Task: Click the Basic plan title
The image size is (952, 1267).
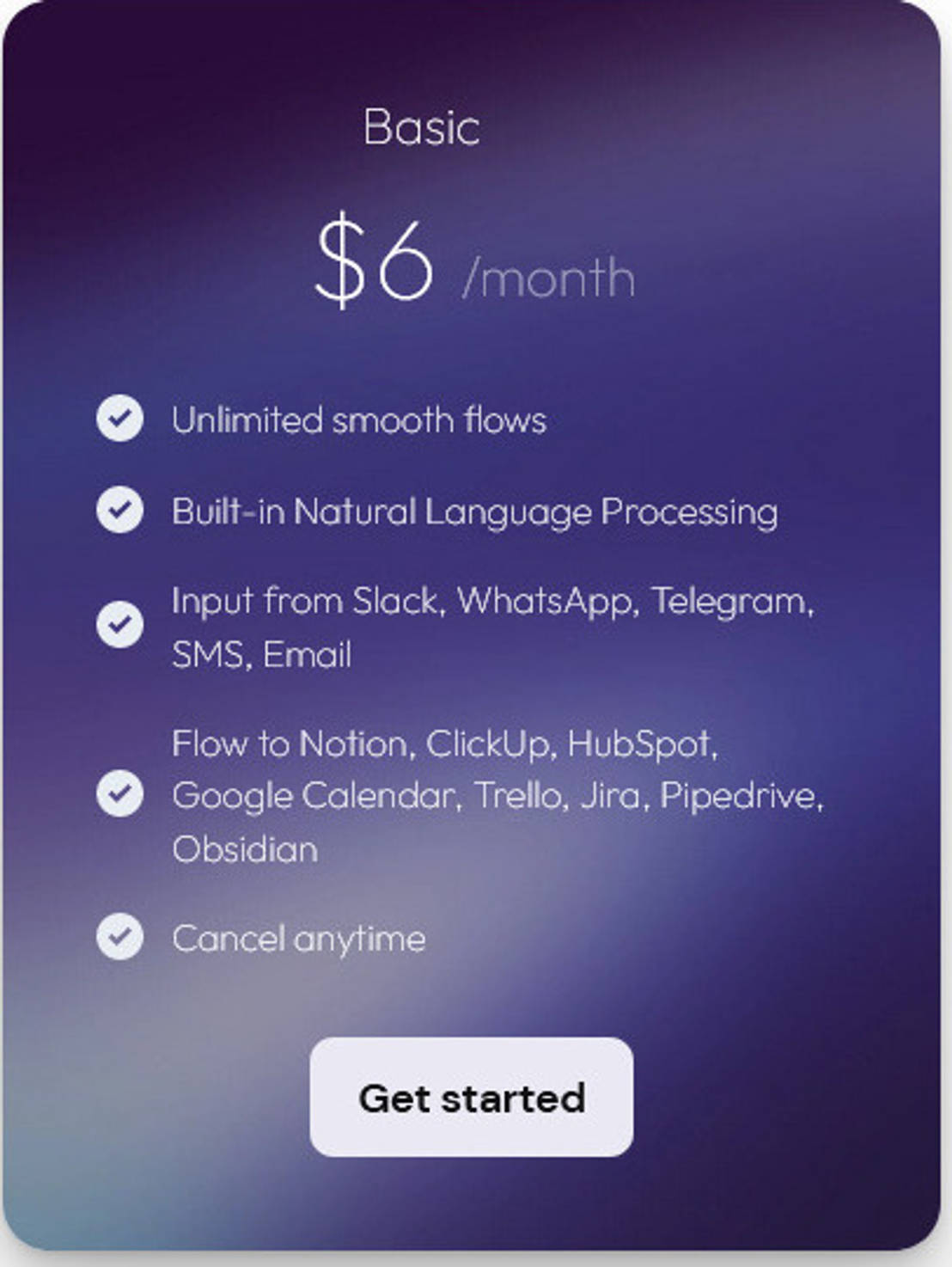Action: pos(422,128)
